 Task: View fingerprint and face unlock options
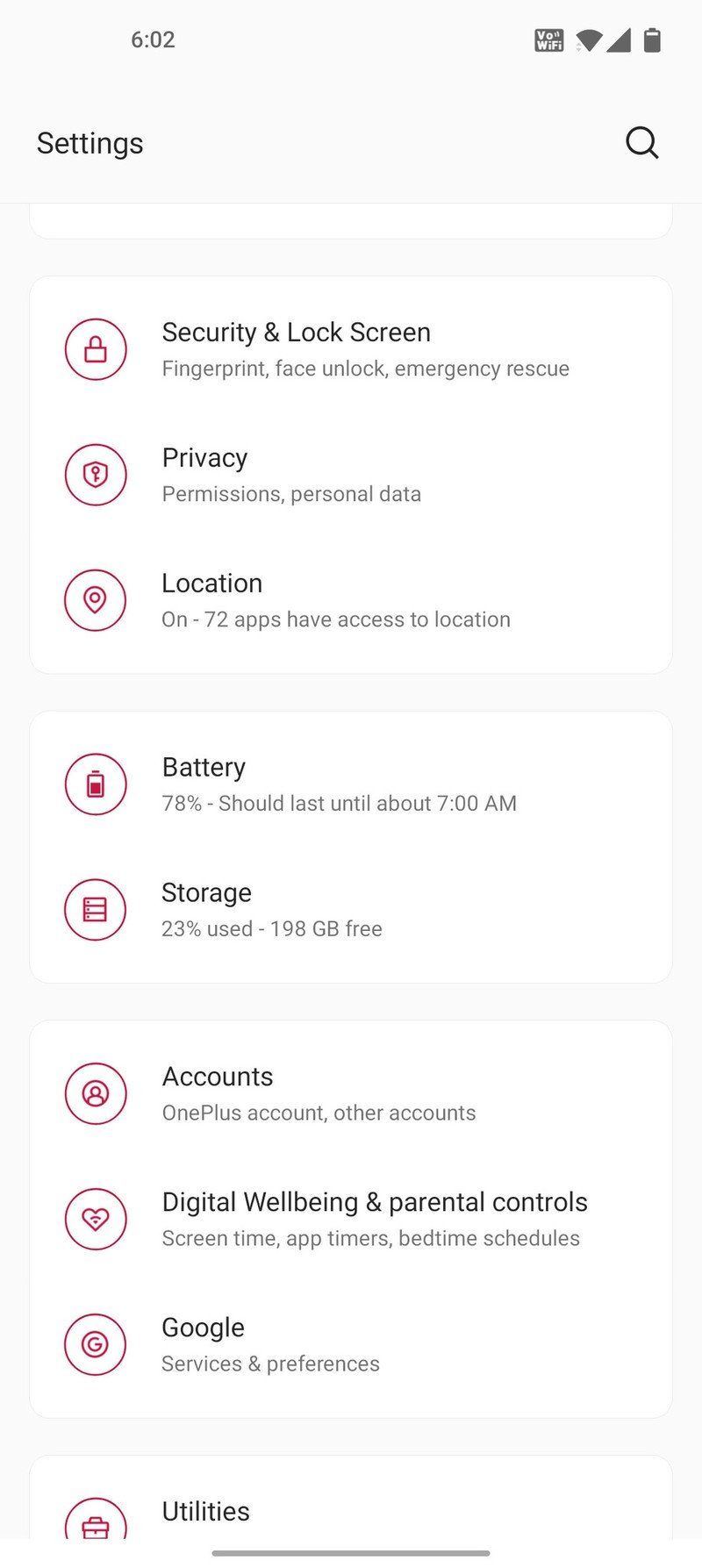click(365, 369)
